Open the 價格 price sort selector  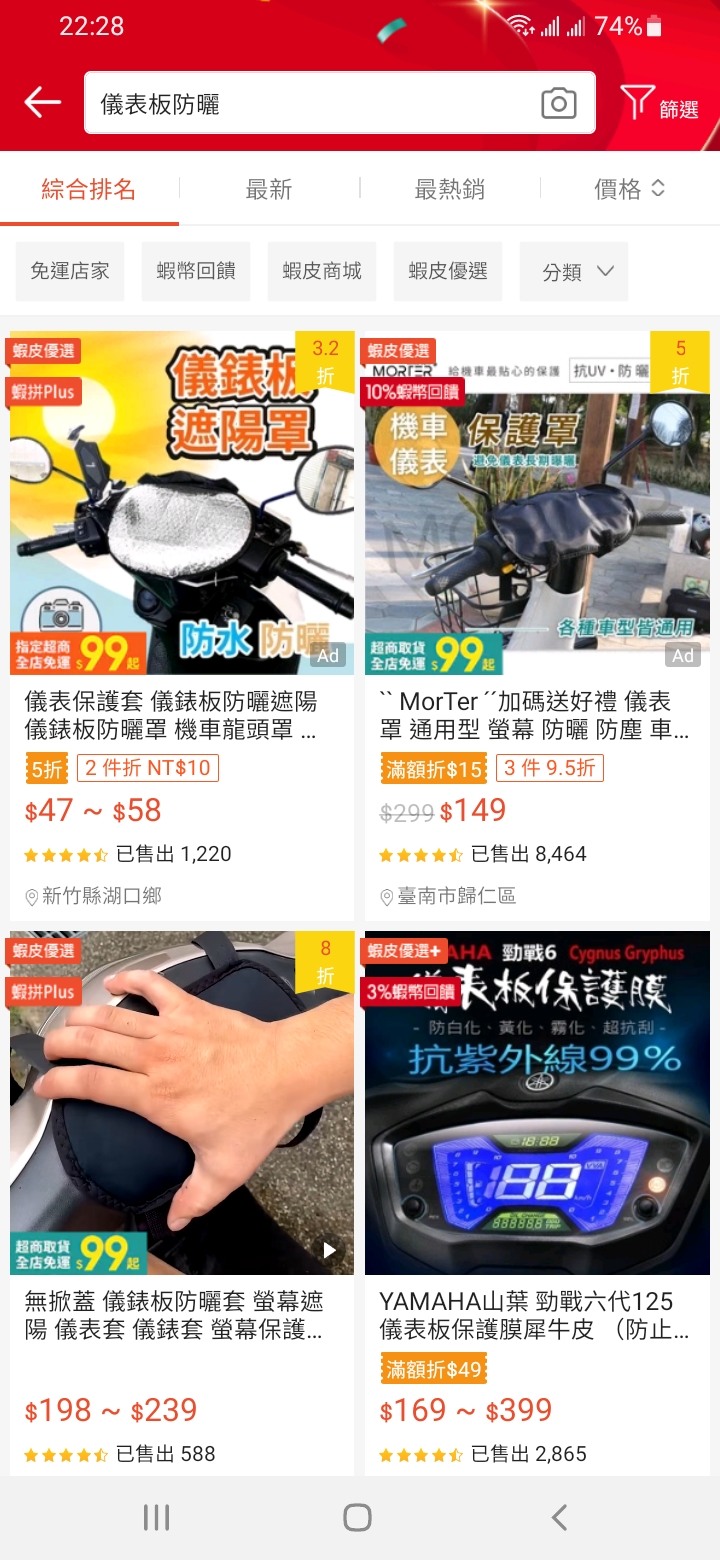(x=629, y=188)
